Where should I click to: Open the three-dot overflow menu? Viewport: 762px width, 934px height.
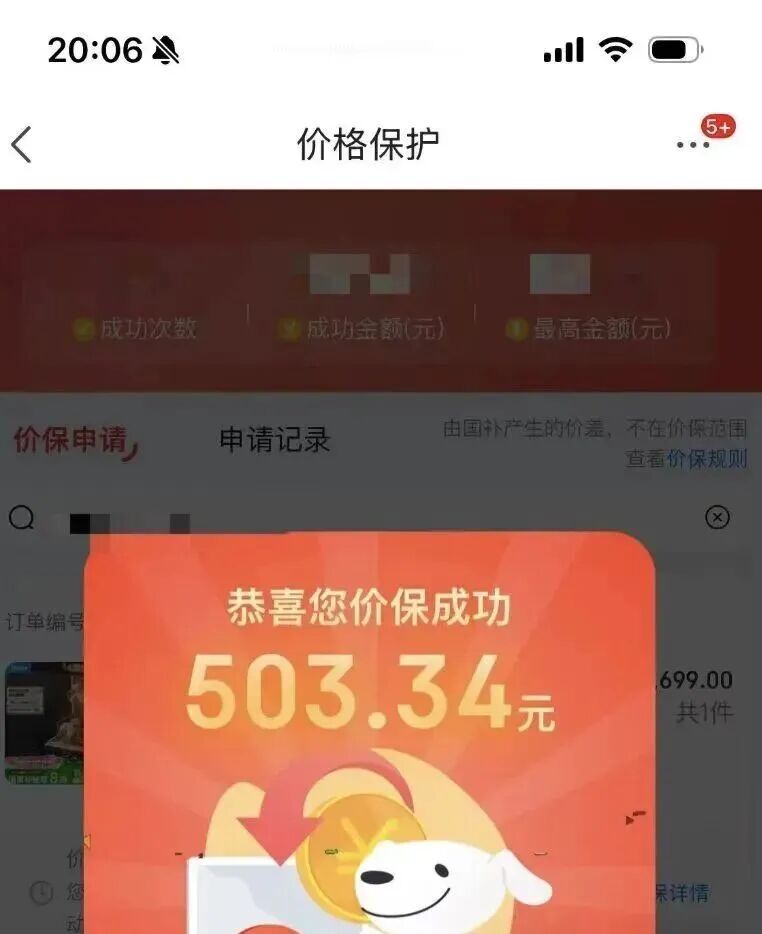click(692, 145)
